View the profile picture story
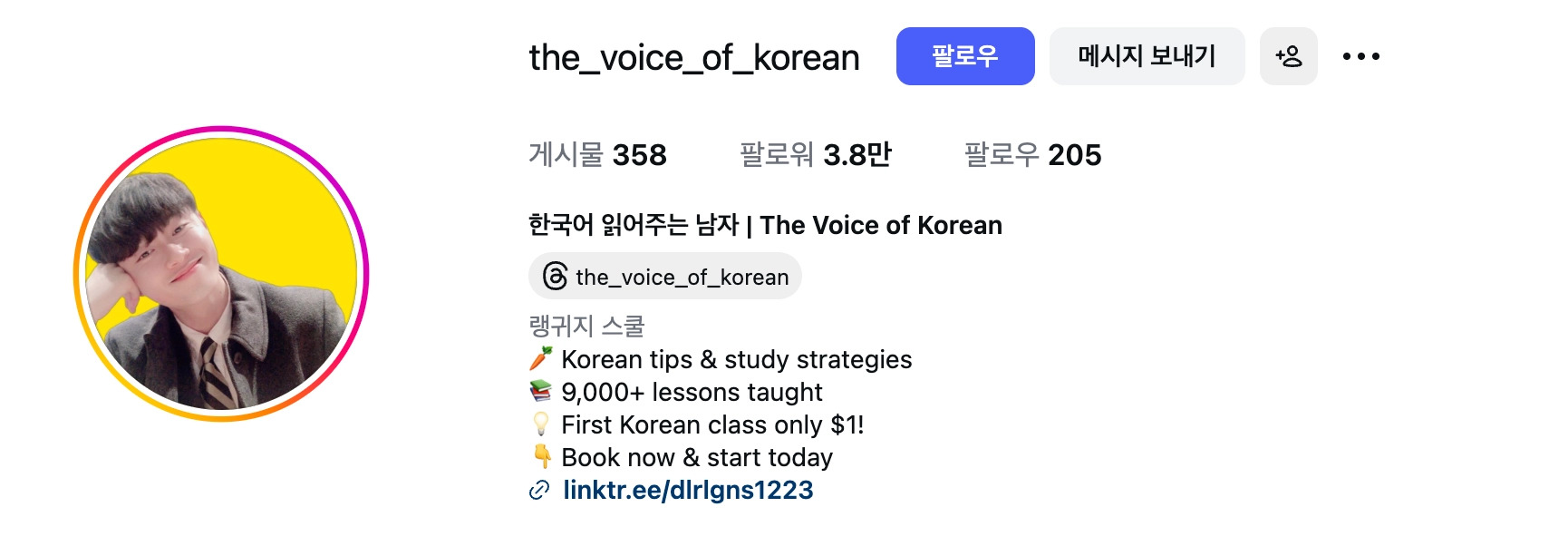Screen dimensions: 1568x546 pos(221,274)
